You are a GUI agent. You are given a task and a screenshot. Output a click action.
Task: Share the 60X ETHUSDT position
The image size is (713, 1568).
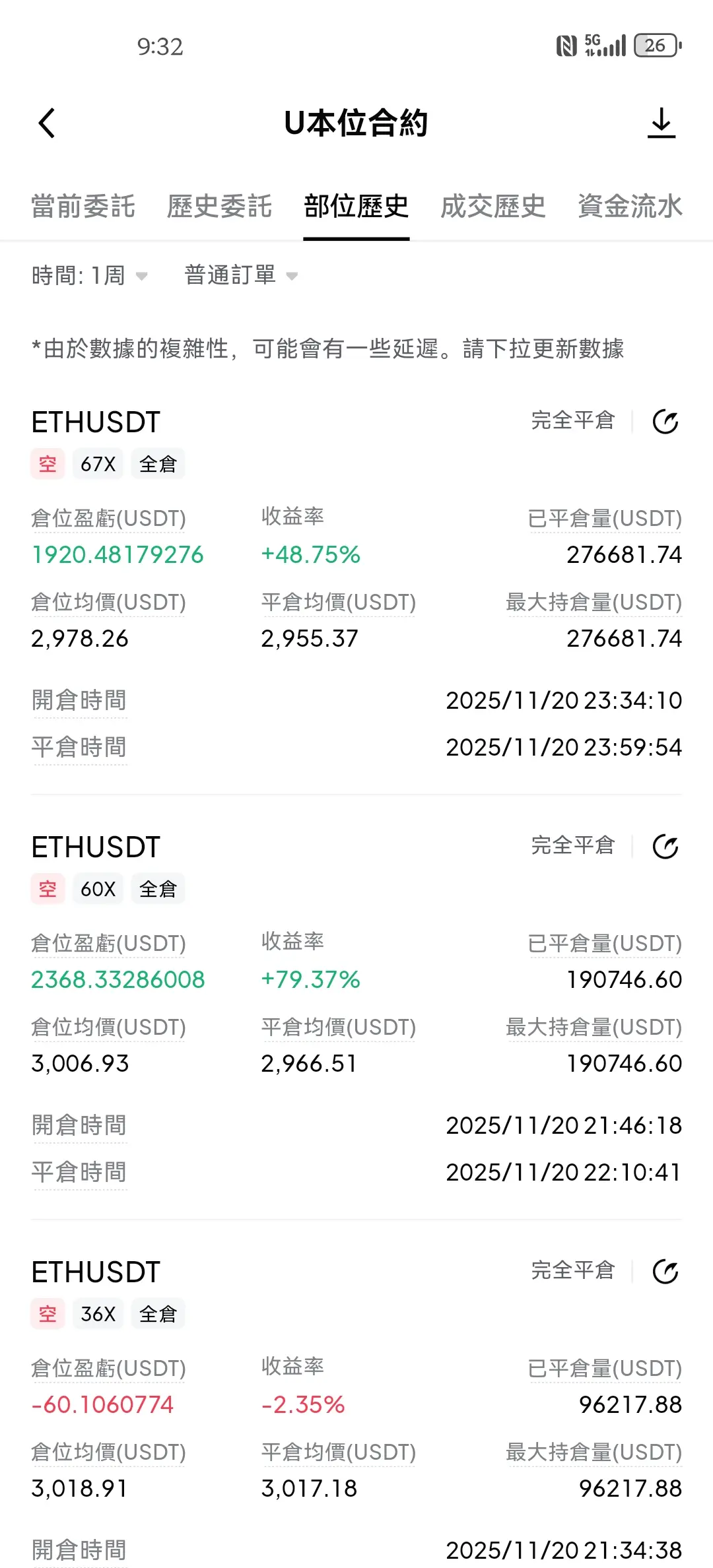665,847
